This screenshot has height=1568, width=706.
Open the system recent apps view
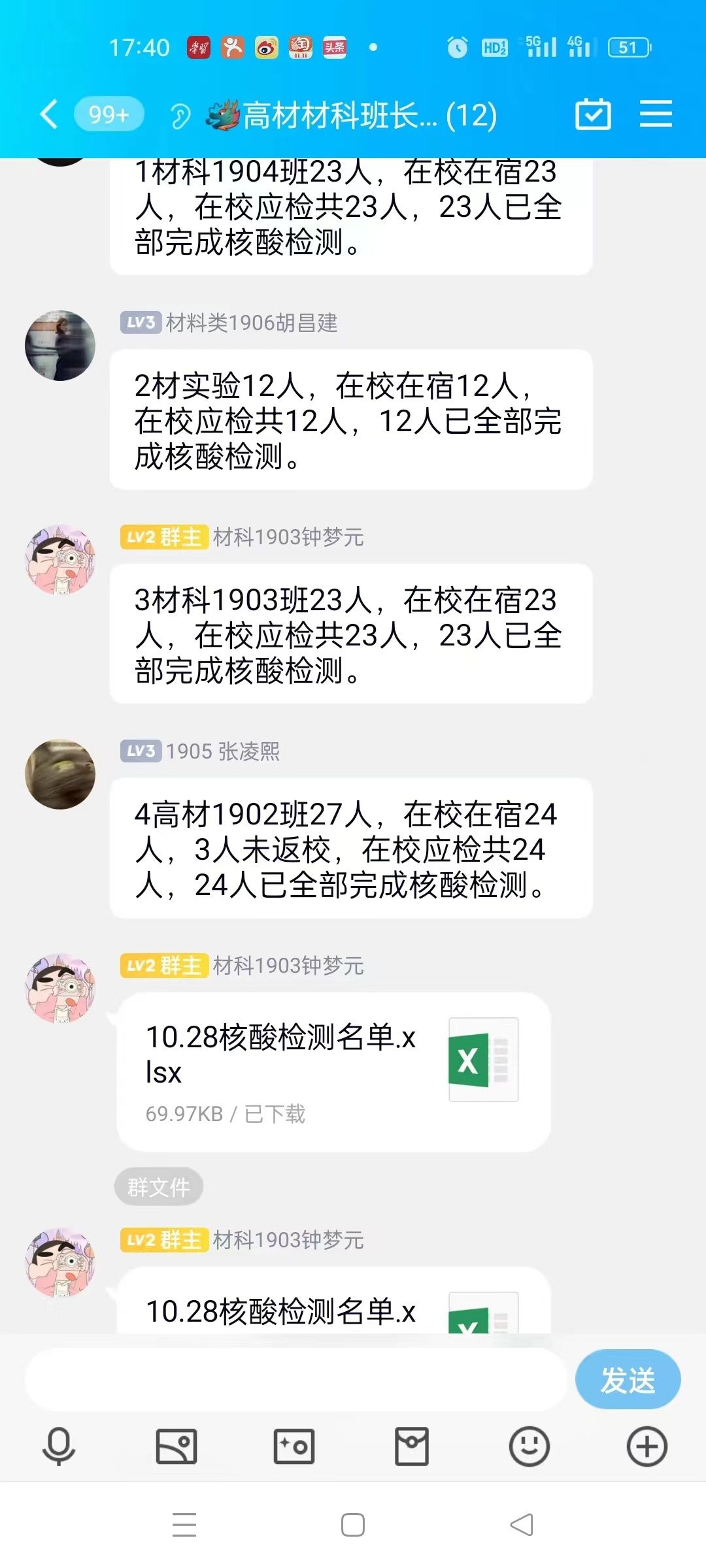coord(184,1526)
